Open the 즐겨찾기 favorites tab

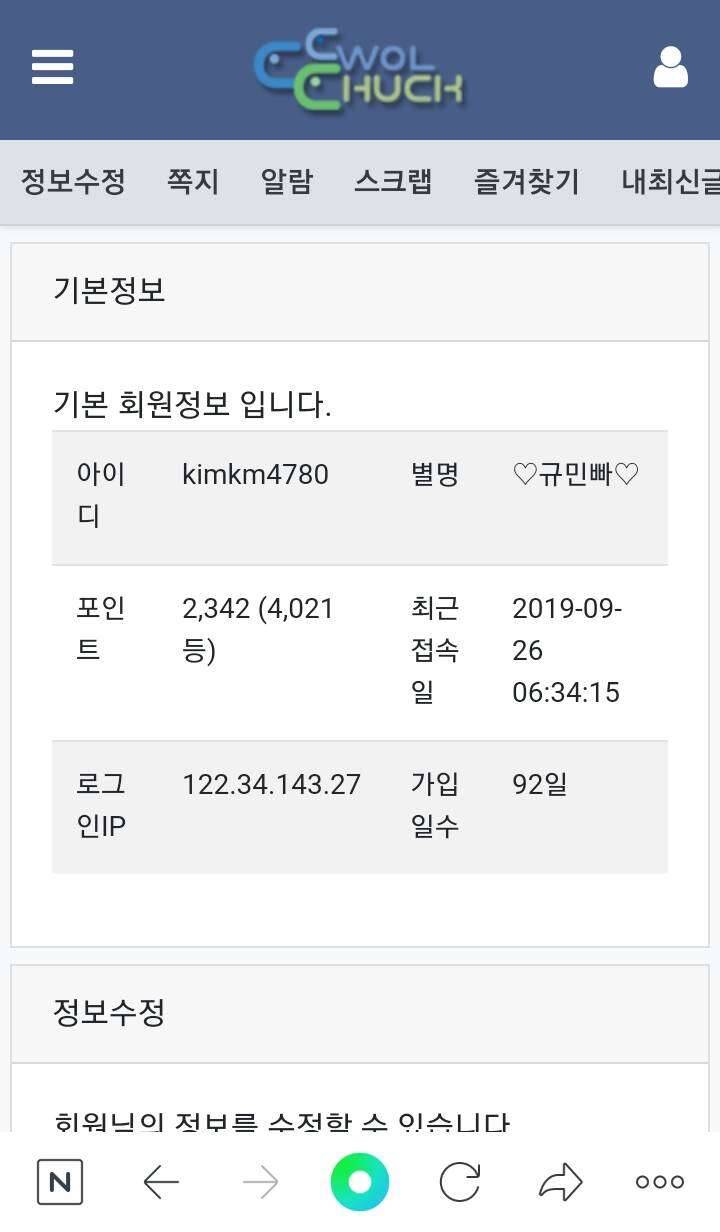(x=527, y=182)
